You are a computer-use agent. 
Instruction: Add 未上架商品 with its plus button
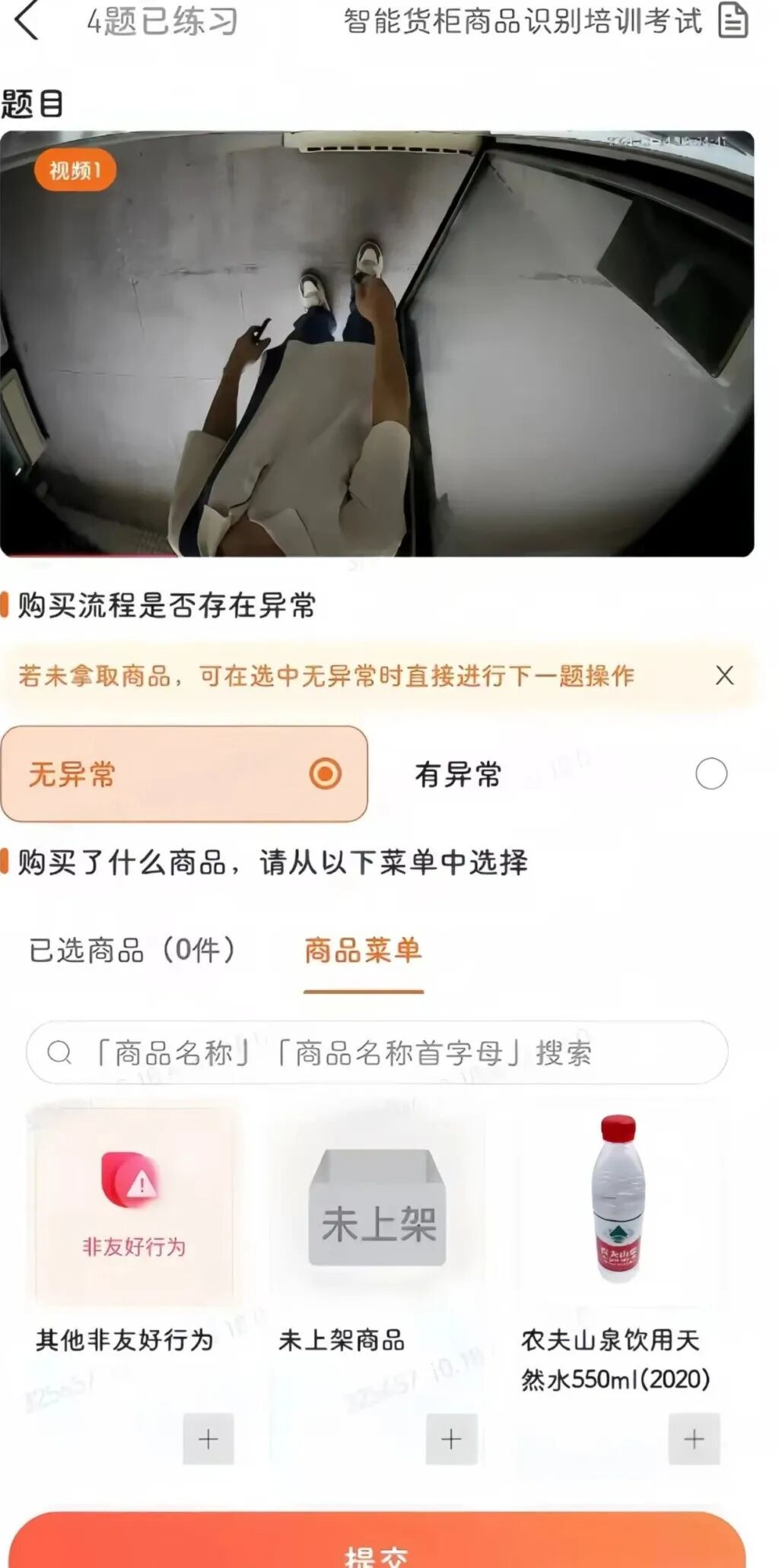(451, 1439)
